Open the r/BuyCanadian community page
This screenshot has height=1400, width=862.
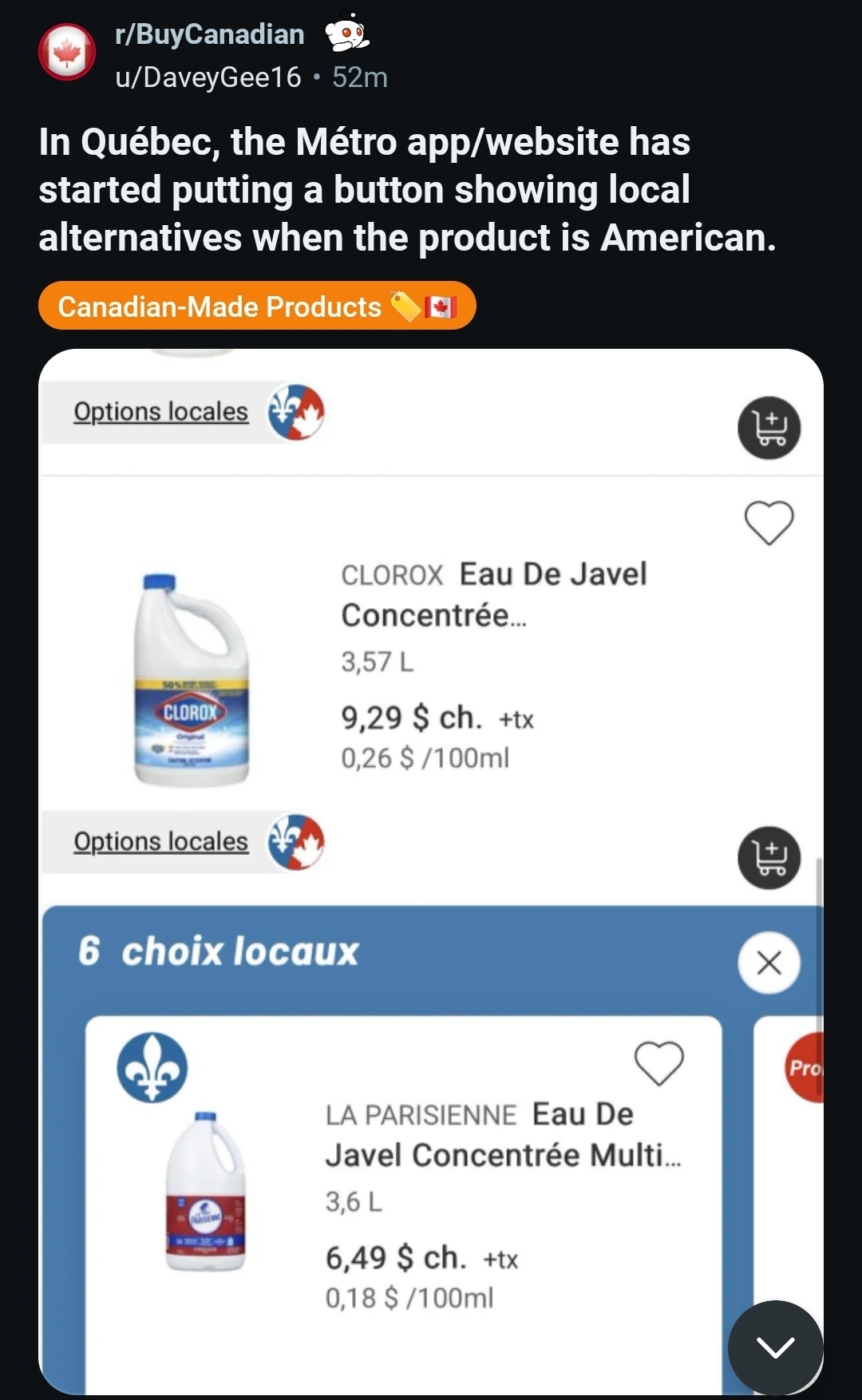(x=209, y=35)
